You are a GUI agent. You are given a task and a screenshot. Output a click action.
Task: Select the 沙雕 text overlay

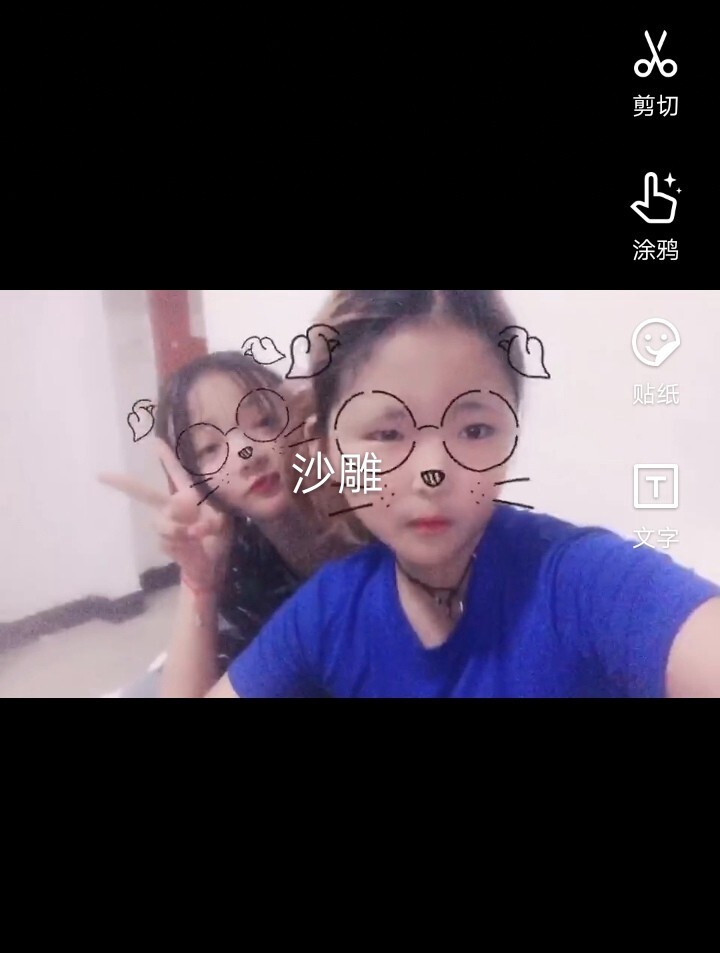pos(337,473)
